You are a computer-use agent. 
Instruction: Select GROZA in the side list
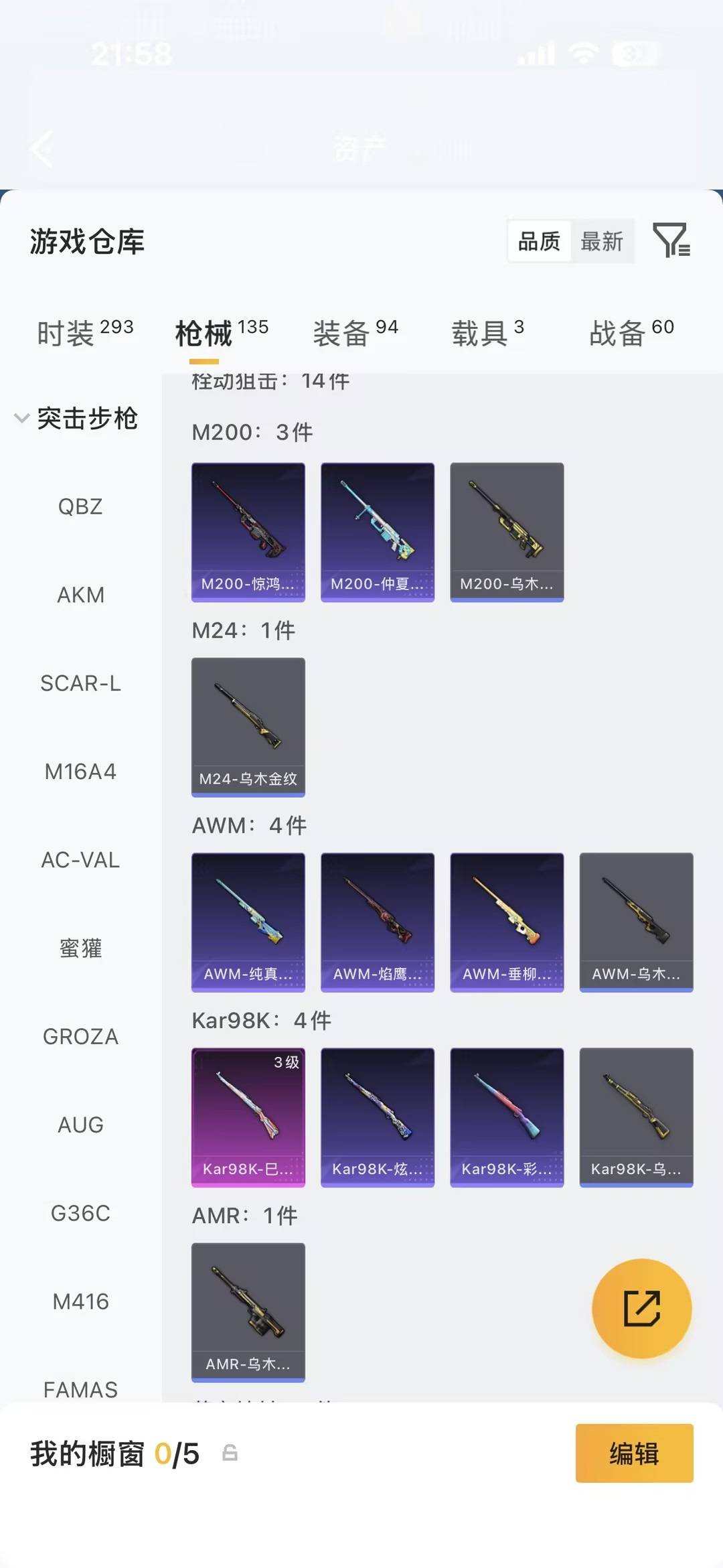[x=80, y=1037]
